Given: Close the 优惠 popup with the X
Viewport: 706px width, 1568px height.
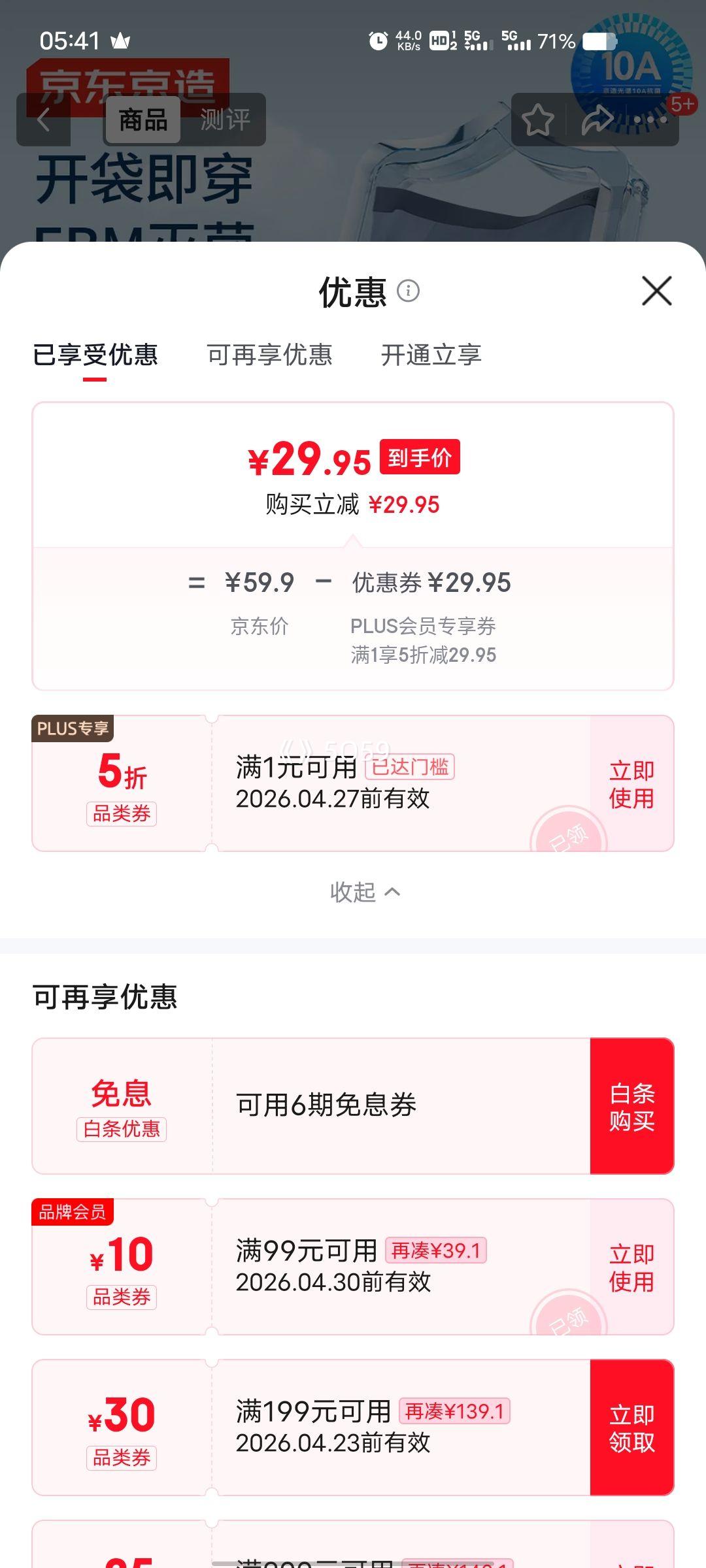Looking at the screenshot, I should 656,291.
